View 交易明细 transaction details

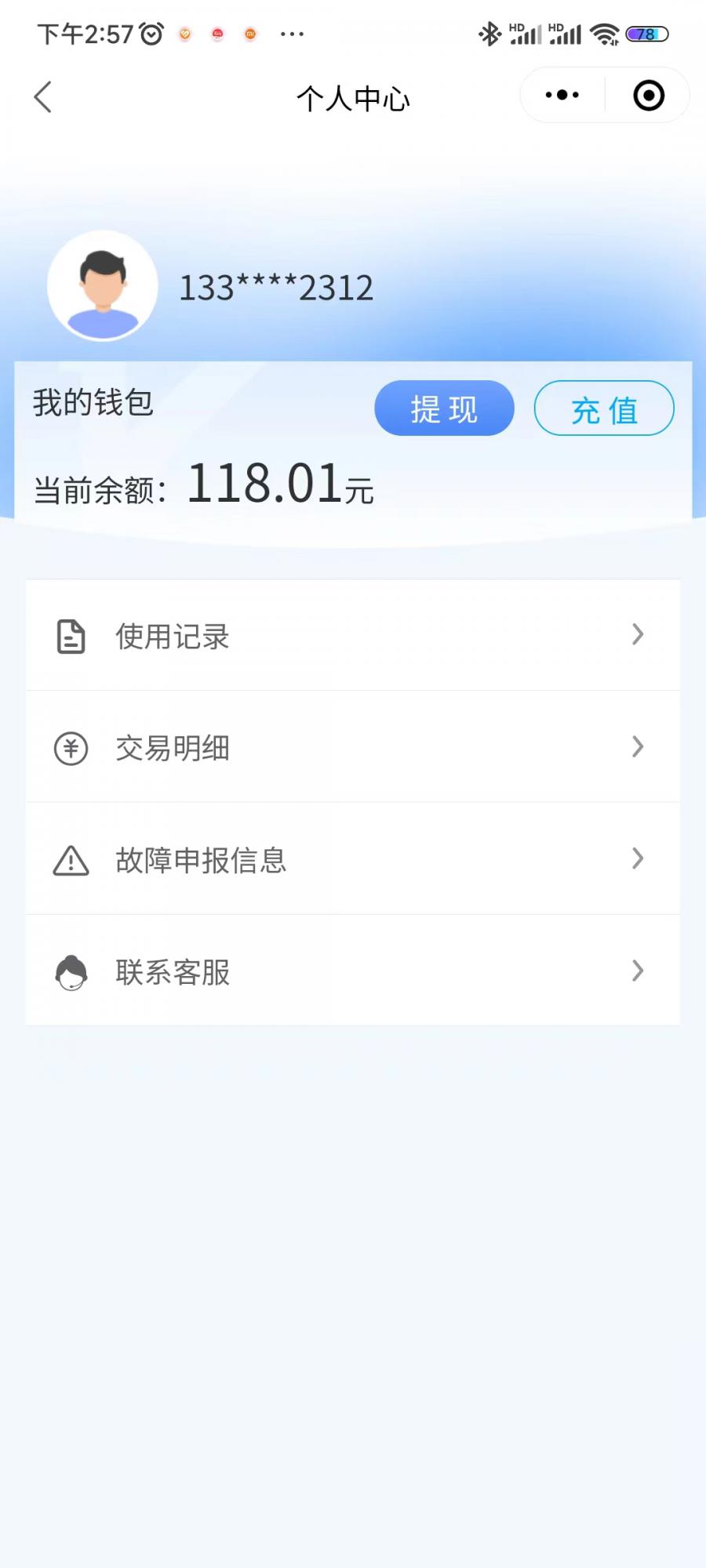(352, 747)
